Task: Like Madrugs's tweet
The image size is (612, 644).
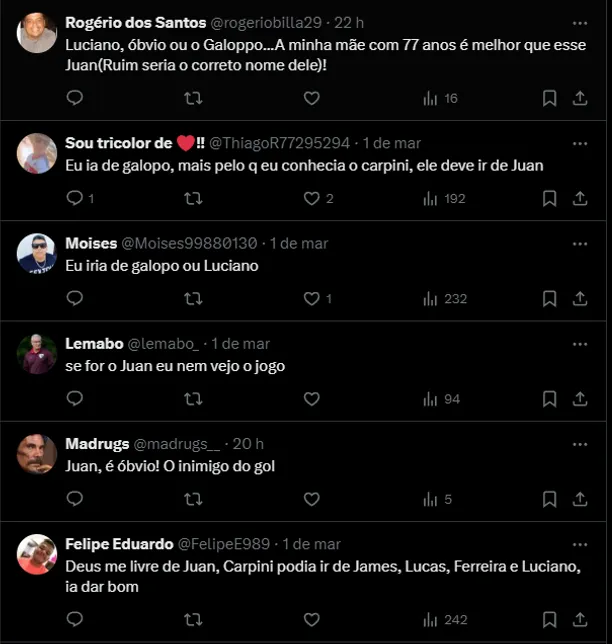Action: pyautogui.click(x=311, y=498)
